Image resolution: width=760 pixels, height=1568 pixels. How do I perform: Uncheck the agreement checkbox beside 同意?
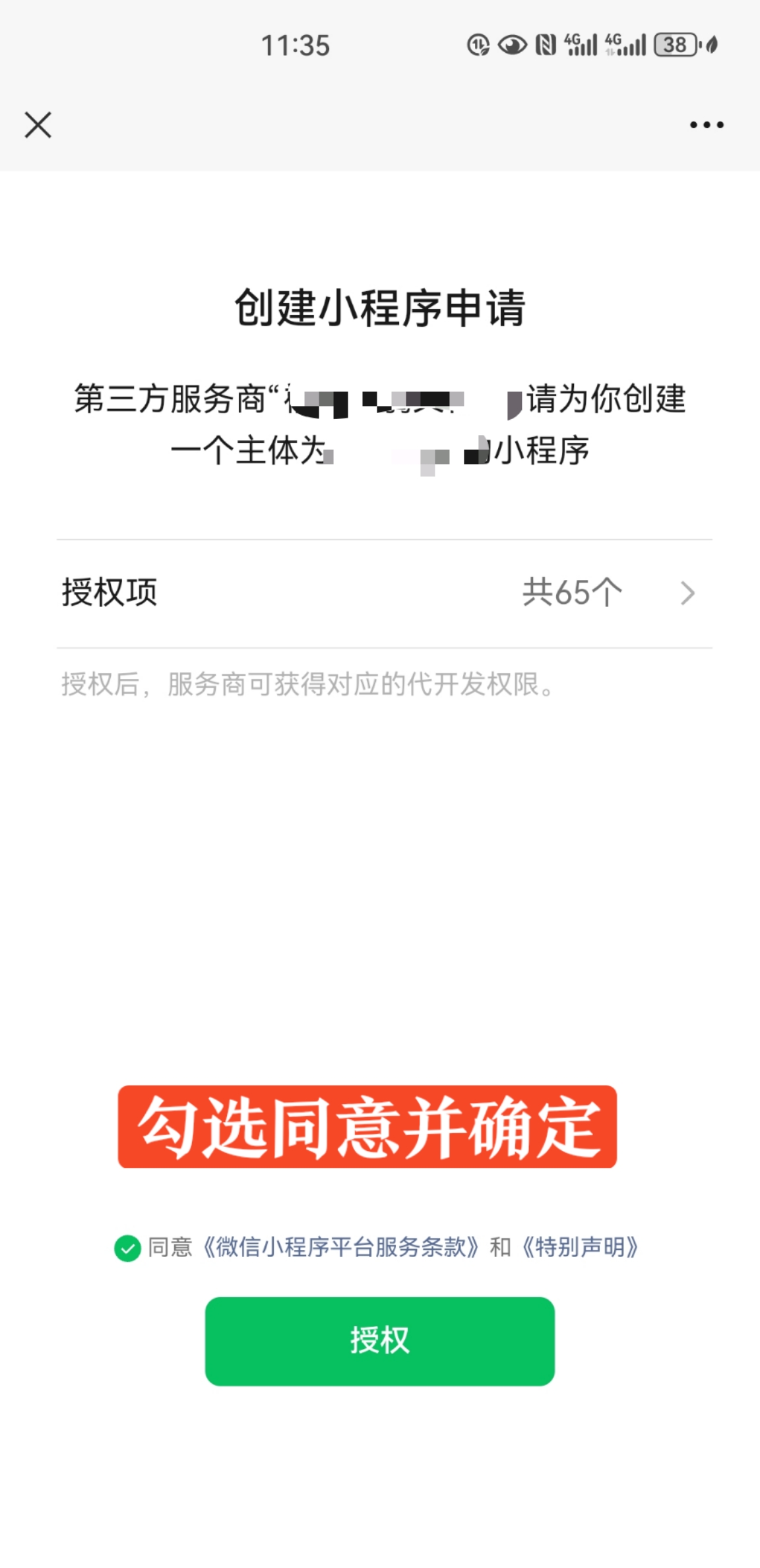pos(127,1248)
